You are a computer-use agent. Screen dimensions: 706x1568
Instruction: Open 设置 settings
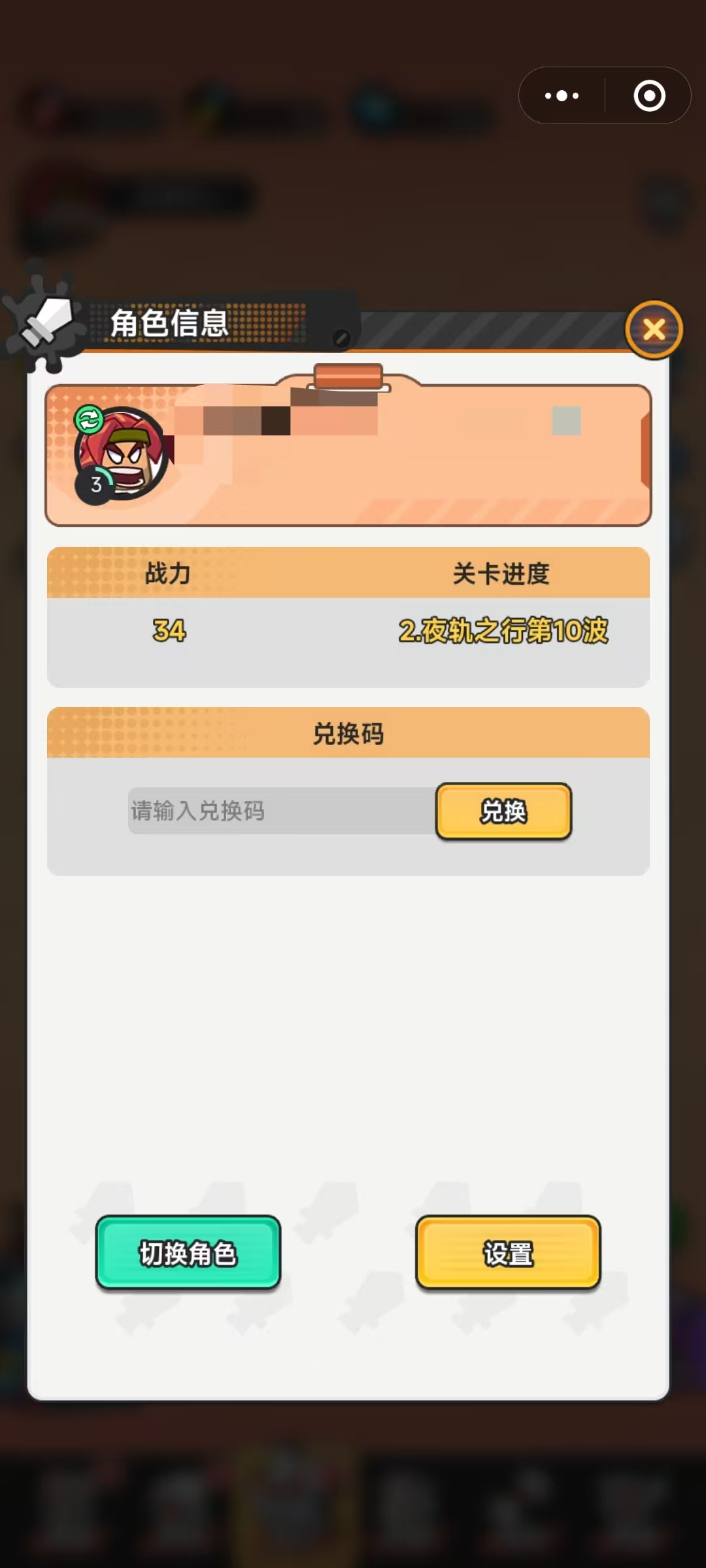tap(508, 1252)
